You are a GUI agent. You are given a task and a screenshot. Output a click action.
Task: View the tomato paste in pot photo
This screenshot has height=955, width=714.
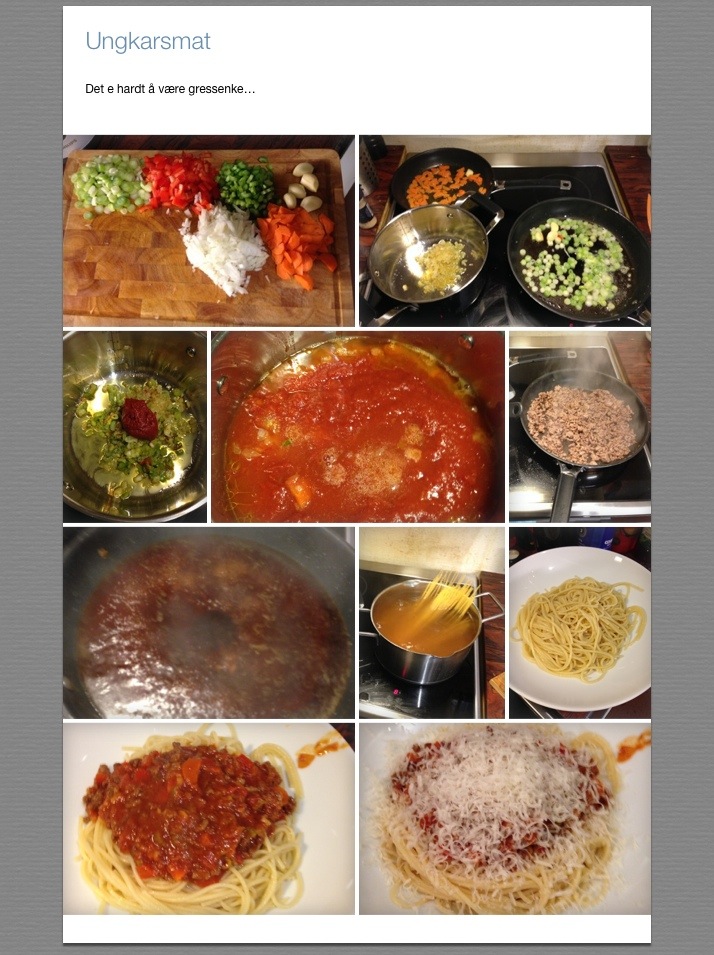134,427
